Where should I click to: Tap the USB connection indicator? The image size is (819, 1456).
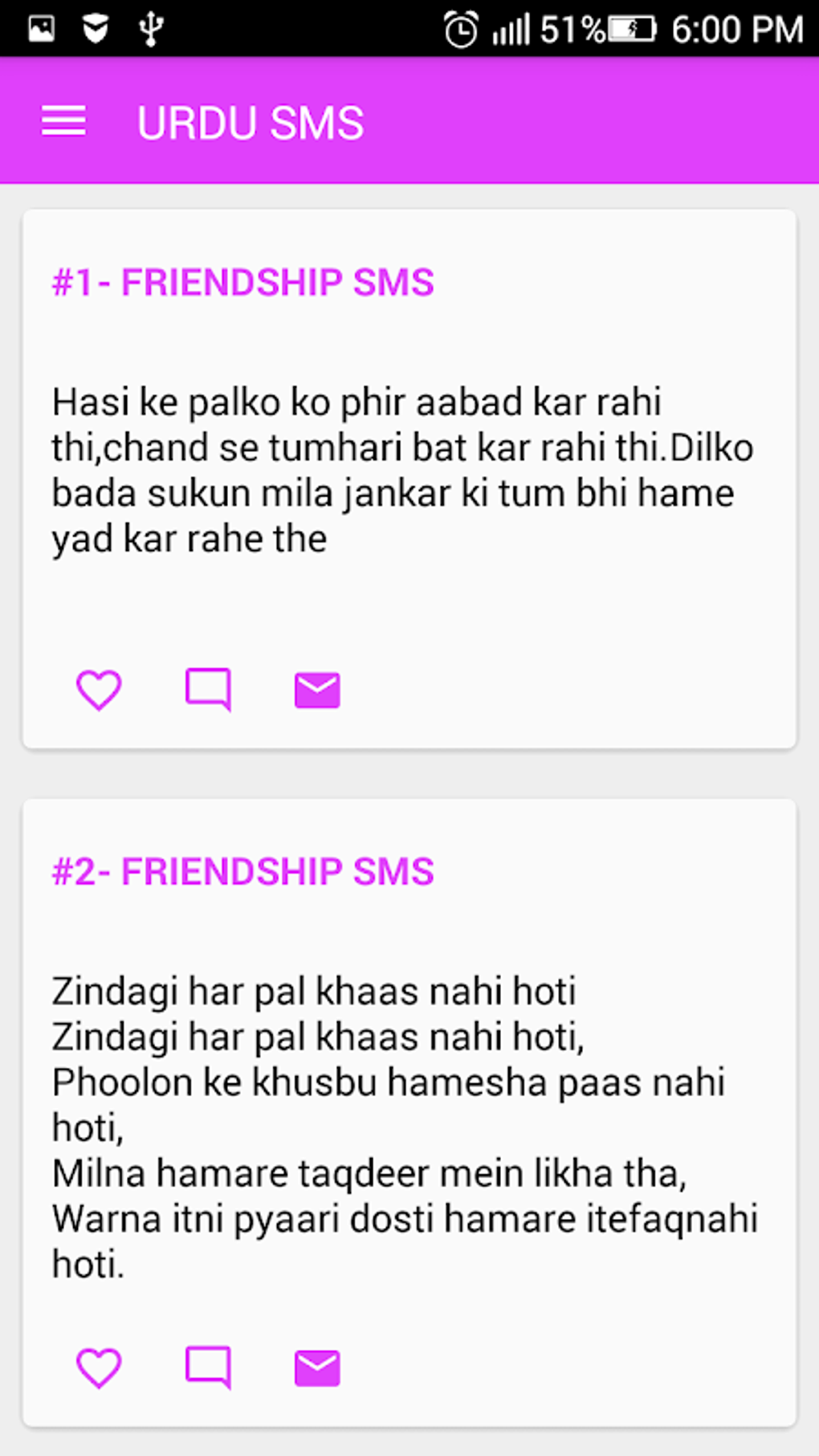tap(151, 27)
